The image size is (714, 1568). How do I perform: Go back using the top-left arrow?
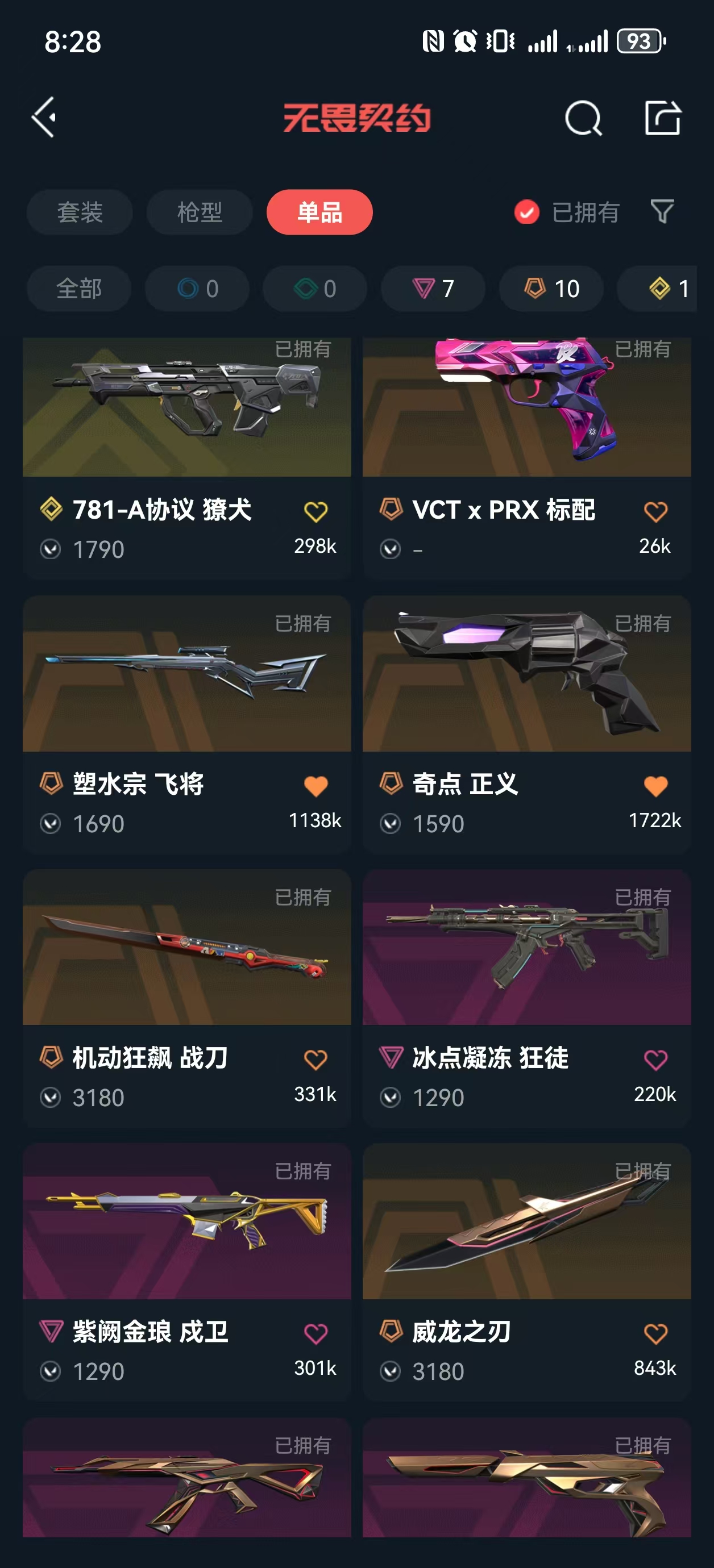(x=44, y=117)
